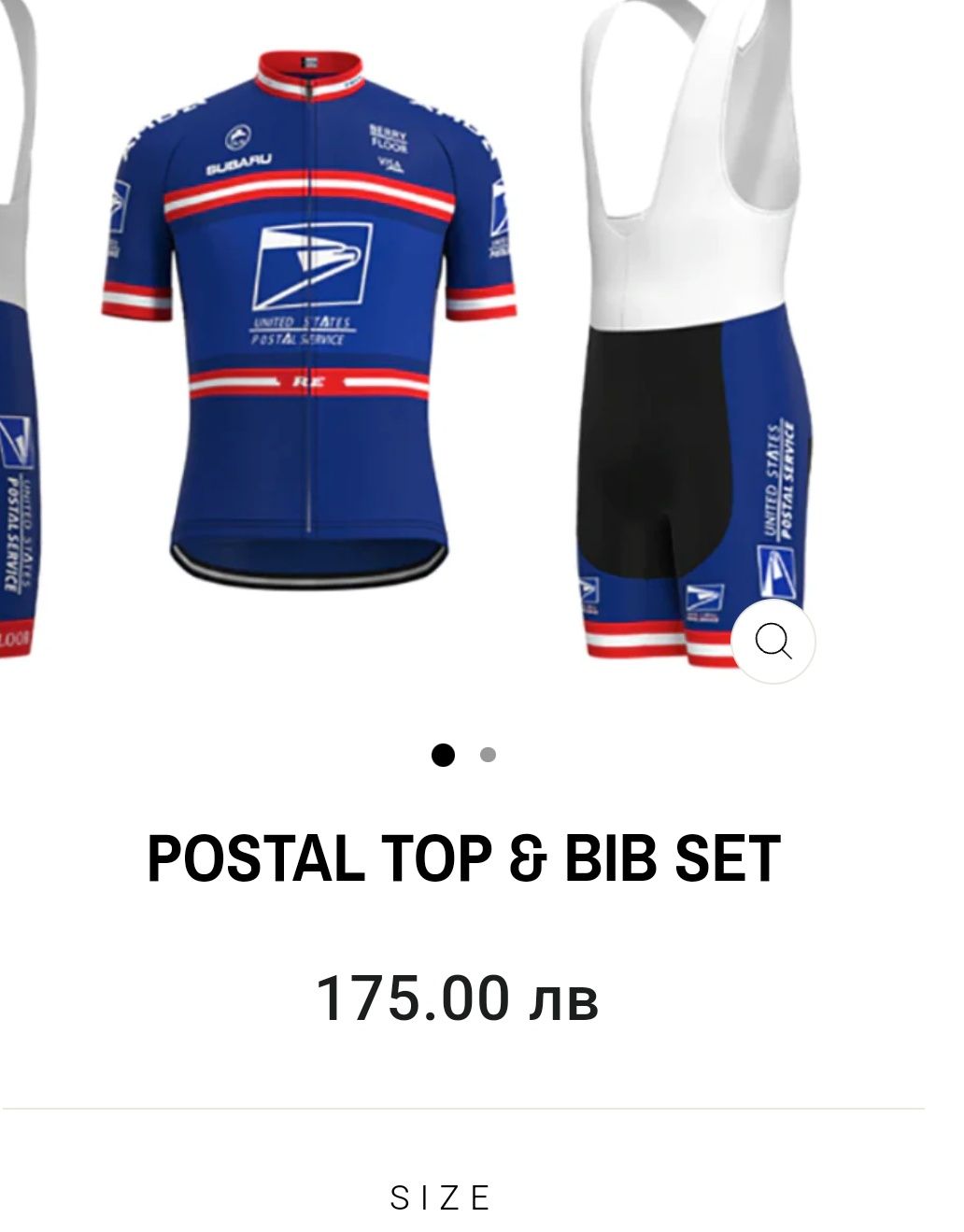Image resolution: width=964 pixels, height=1232 pixels.
Task: Open the Postal jersey product image
Action: coord(309,318)
